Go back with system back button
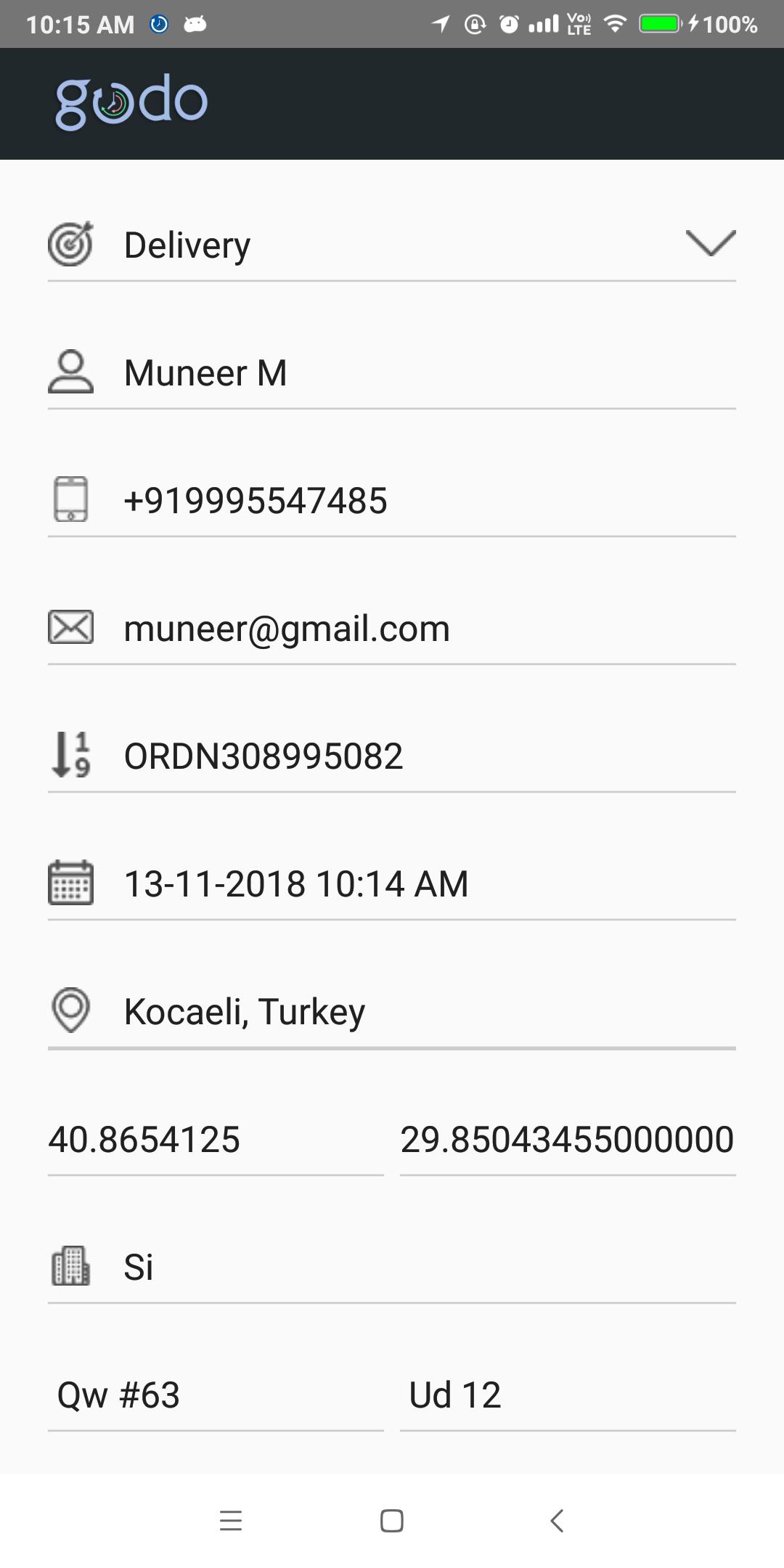The width and height of the screenshot is (784, 1568). coord(557,1520)
